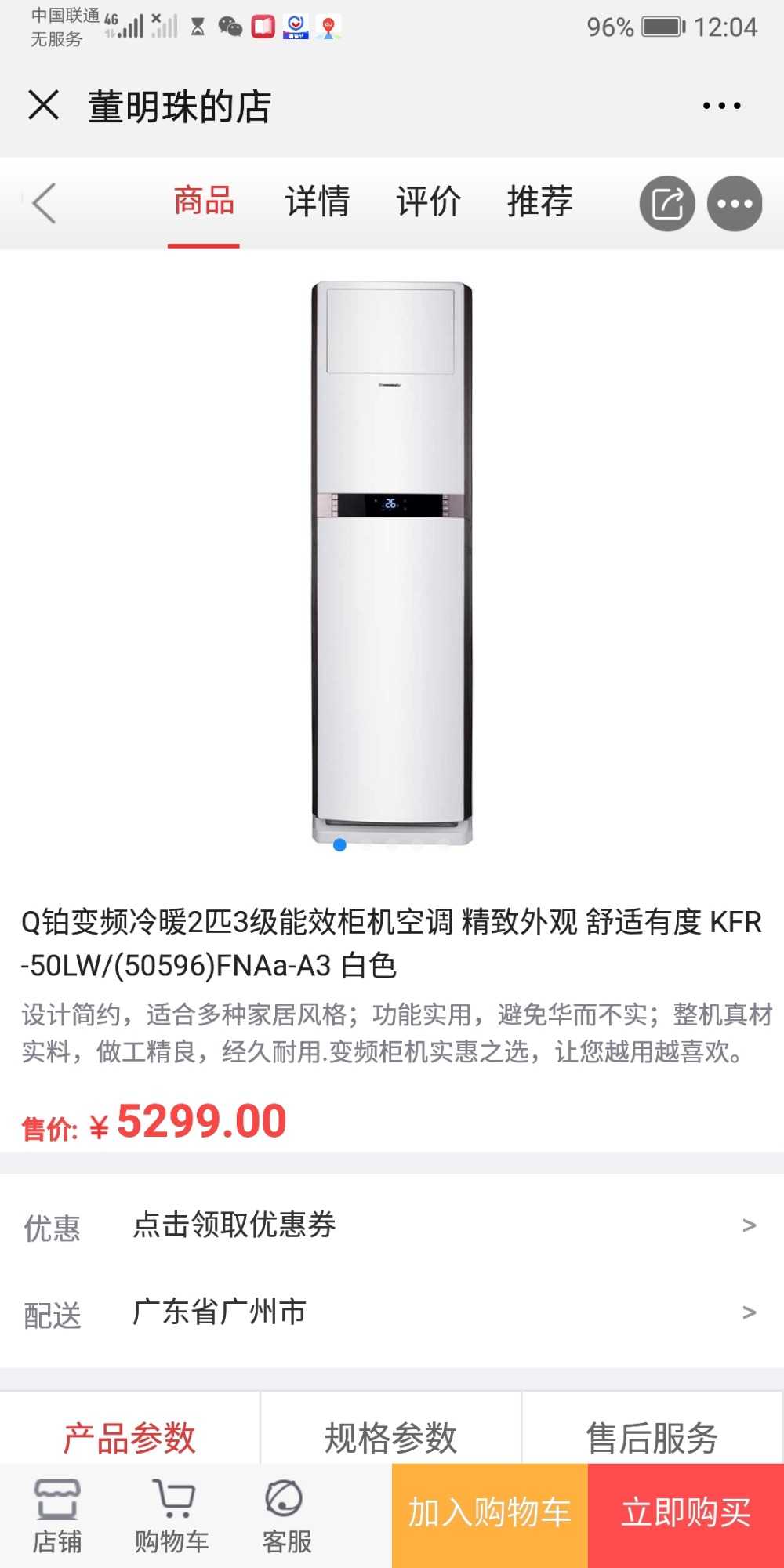Select the 商品 tab

click(x=204, y=202)
